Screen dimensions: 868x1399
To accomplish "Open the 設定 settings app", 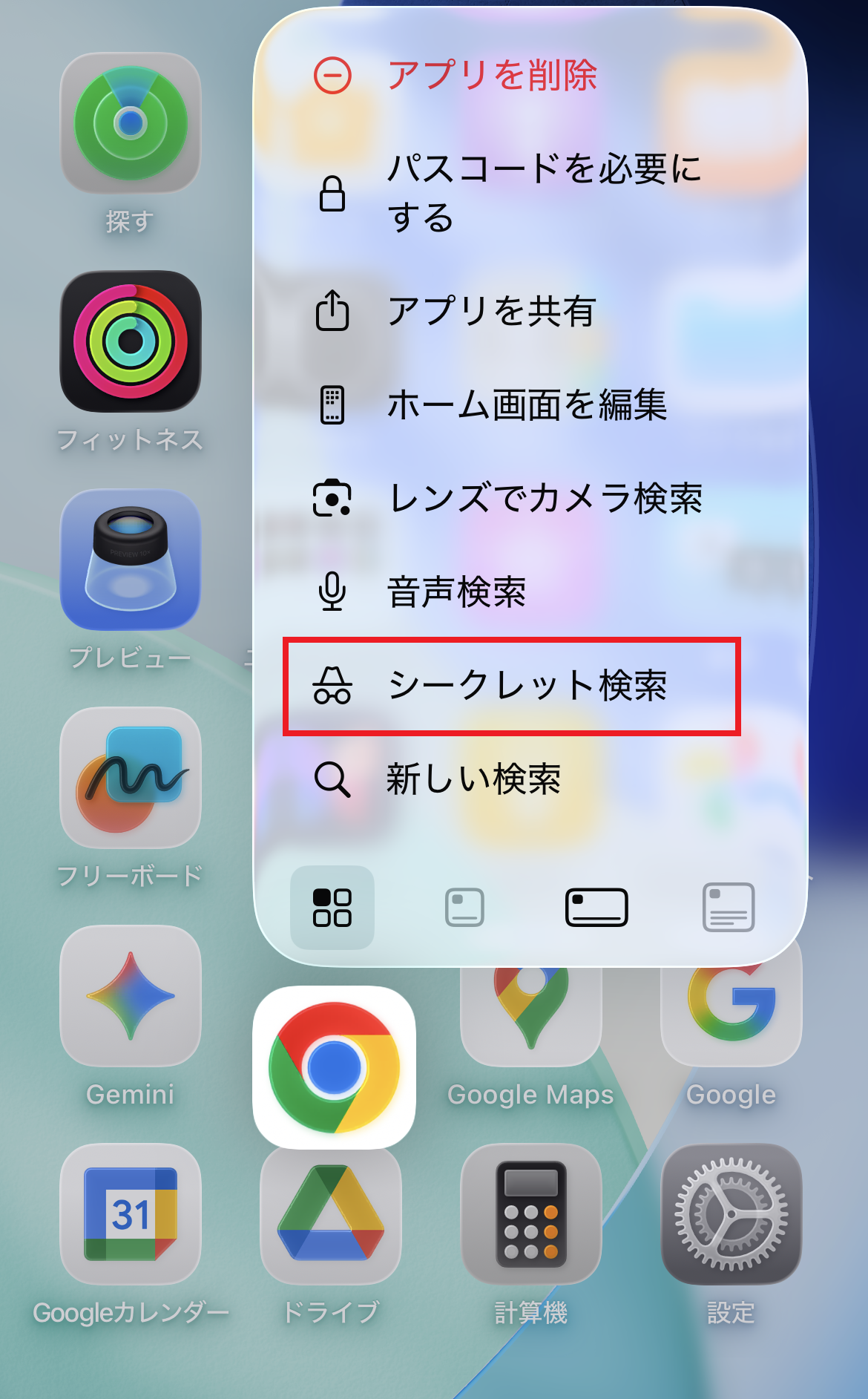I will 731,1214.
